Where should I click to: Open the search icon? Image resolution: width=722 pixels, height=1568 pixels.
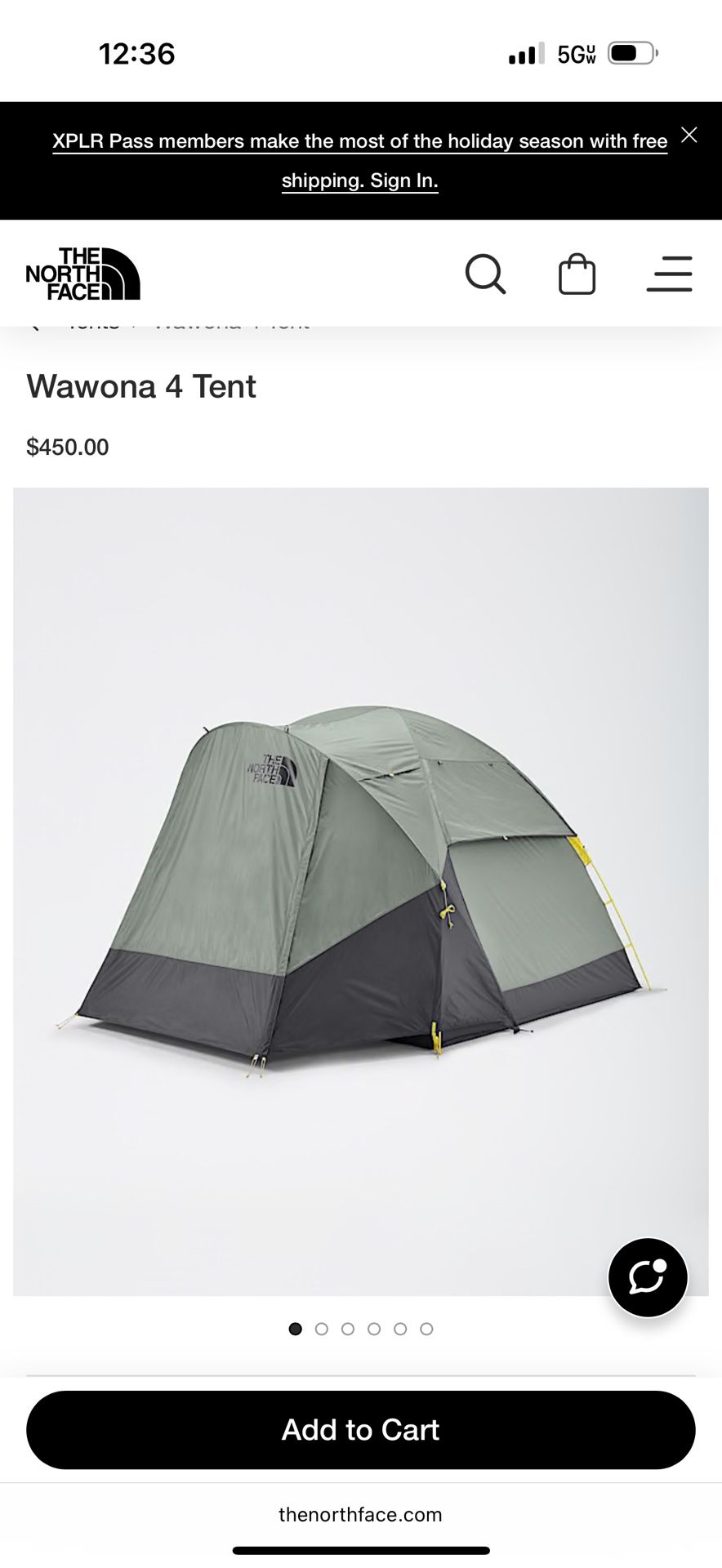[487, 274]
